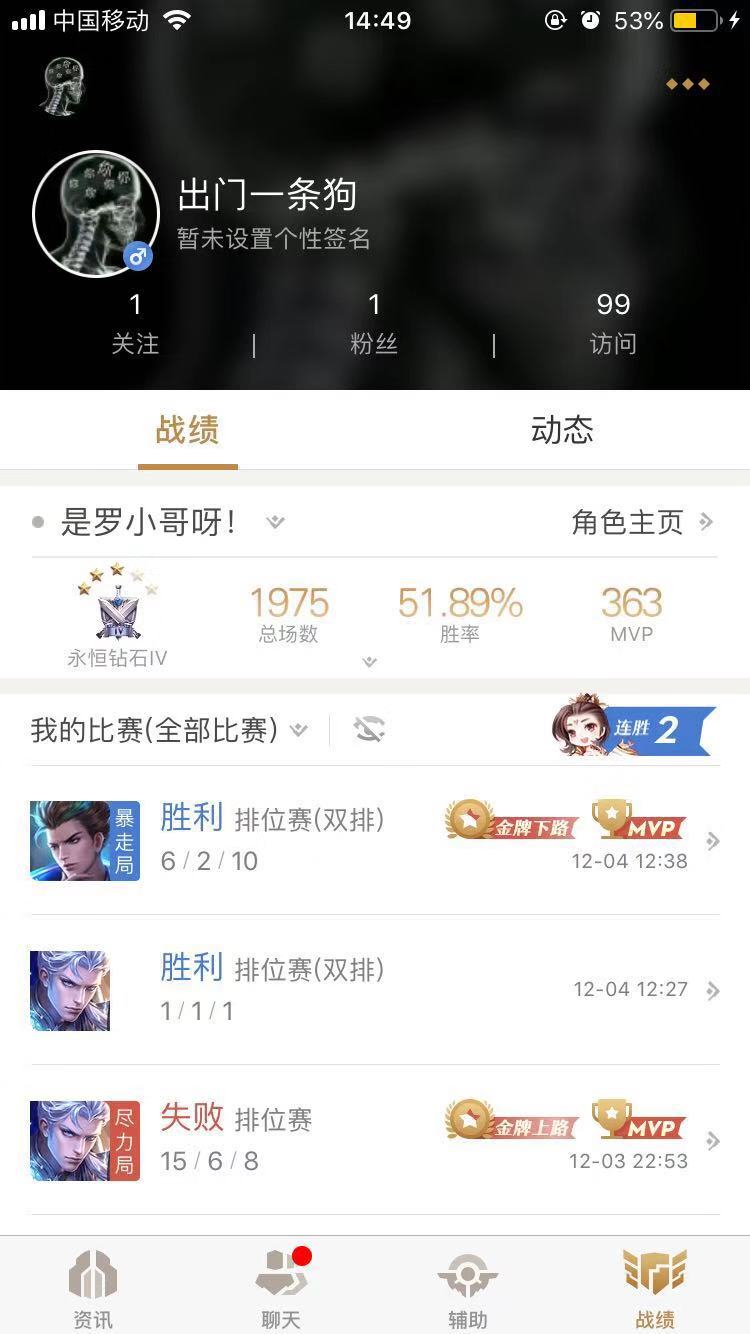Expand the stats detail chevron below 胜率
This screenshot has height=1334, width=750.
click(x=369, y=661)
